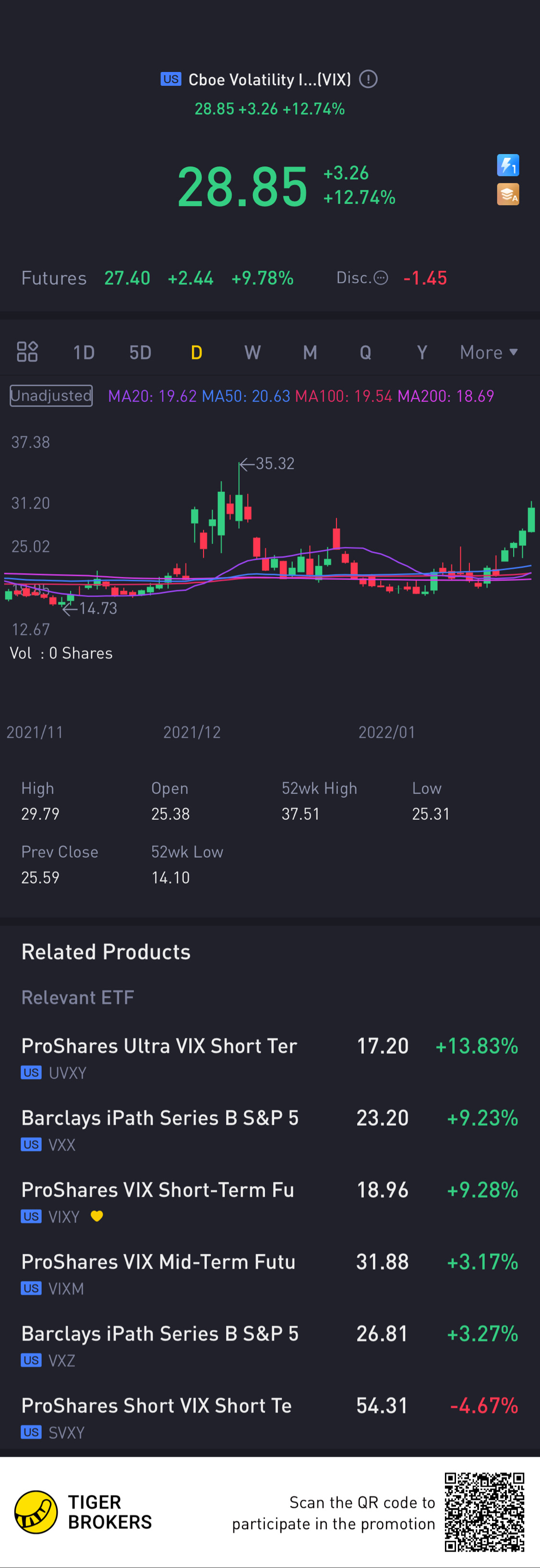Select the W weekly chart tab
This screenshot has height=1568, width=540.
click(x=252, y=353)
